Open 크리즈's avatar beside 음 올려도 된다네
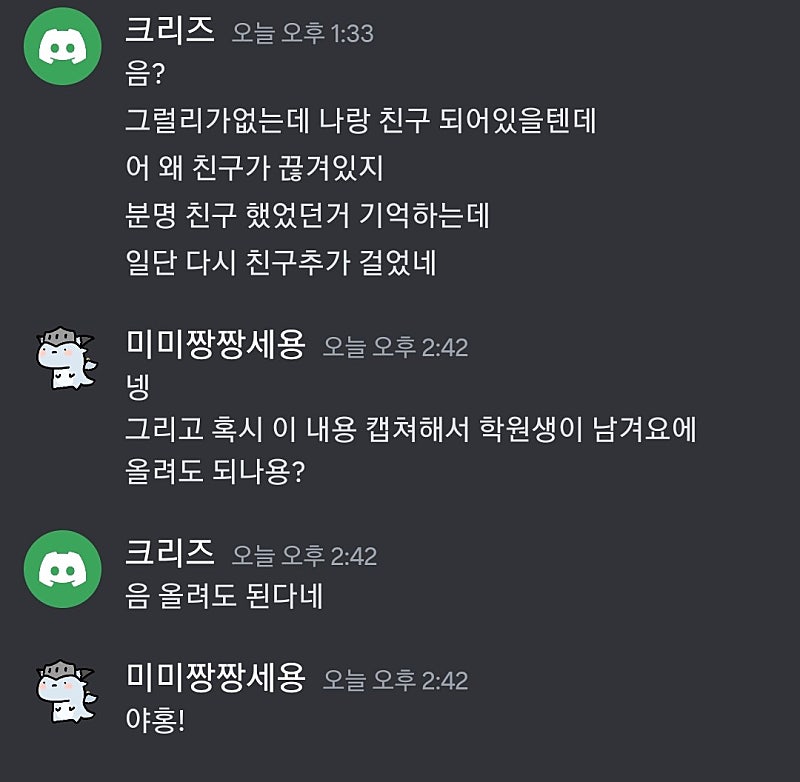800x782 pixels. [63, 569]
